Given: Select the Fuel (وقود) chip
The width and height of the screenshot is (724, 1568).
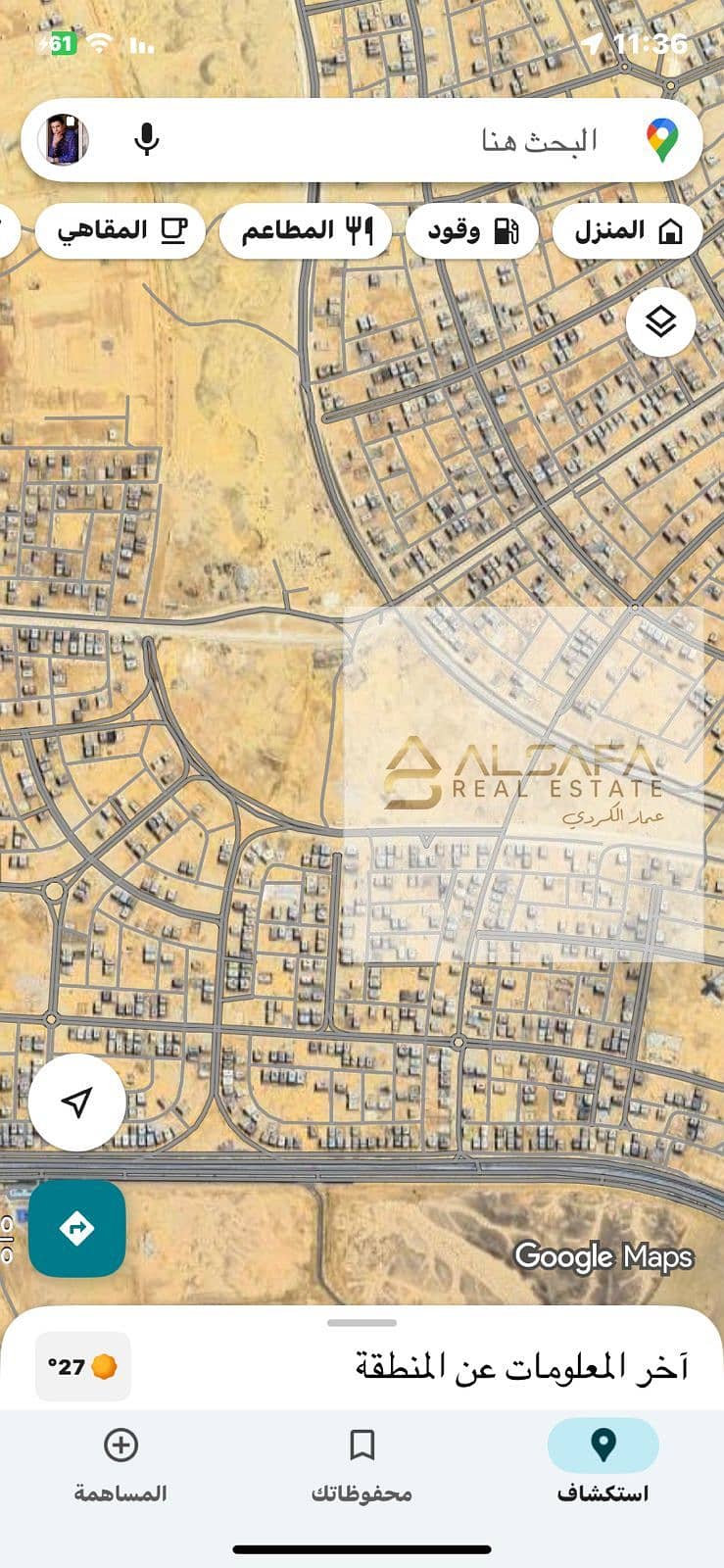Looking at the screenshot, I should click(x=472, y=231).
